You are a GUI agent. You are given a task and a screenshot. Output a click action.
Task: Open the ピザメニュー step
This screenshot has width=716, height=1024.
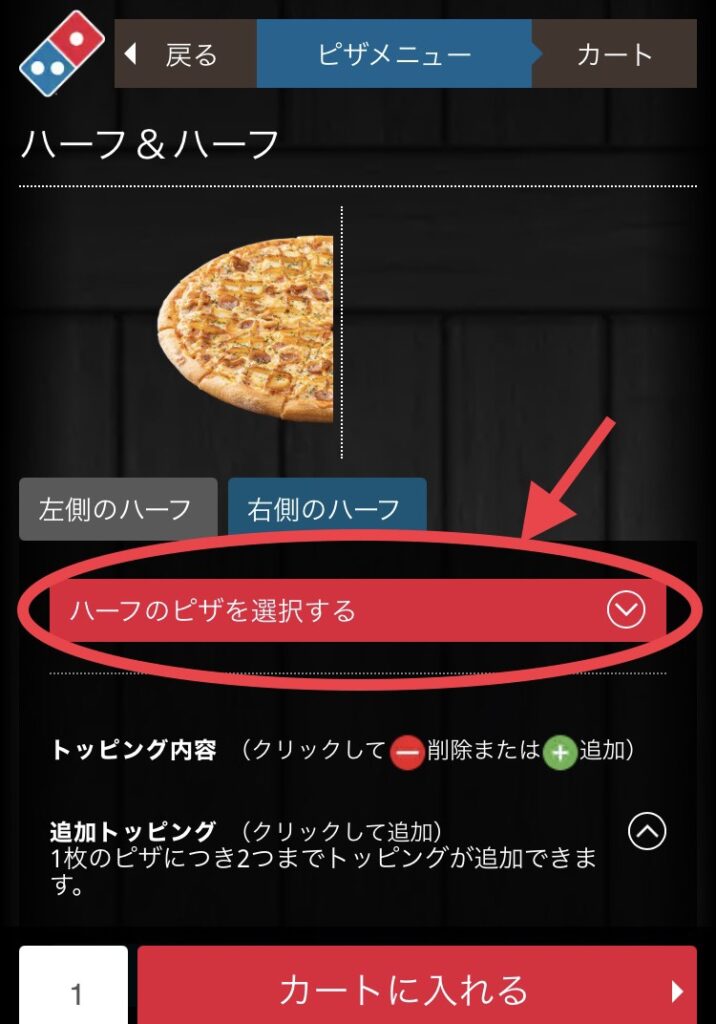393,54
